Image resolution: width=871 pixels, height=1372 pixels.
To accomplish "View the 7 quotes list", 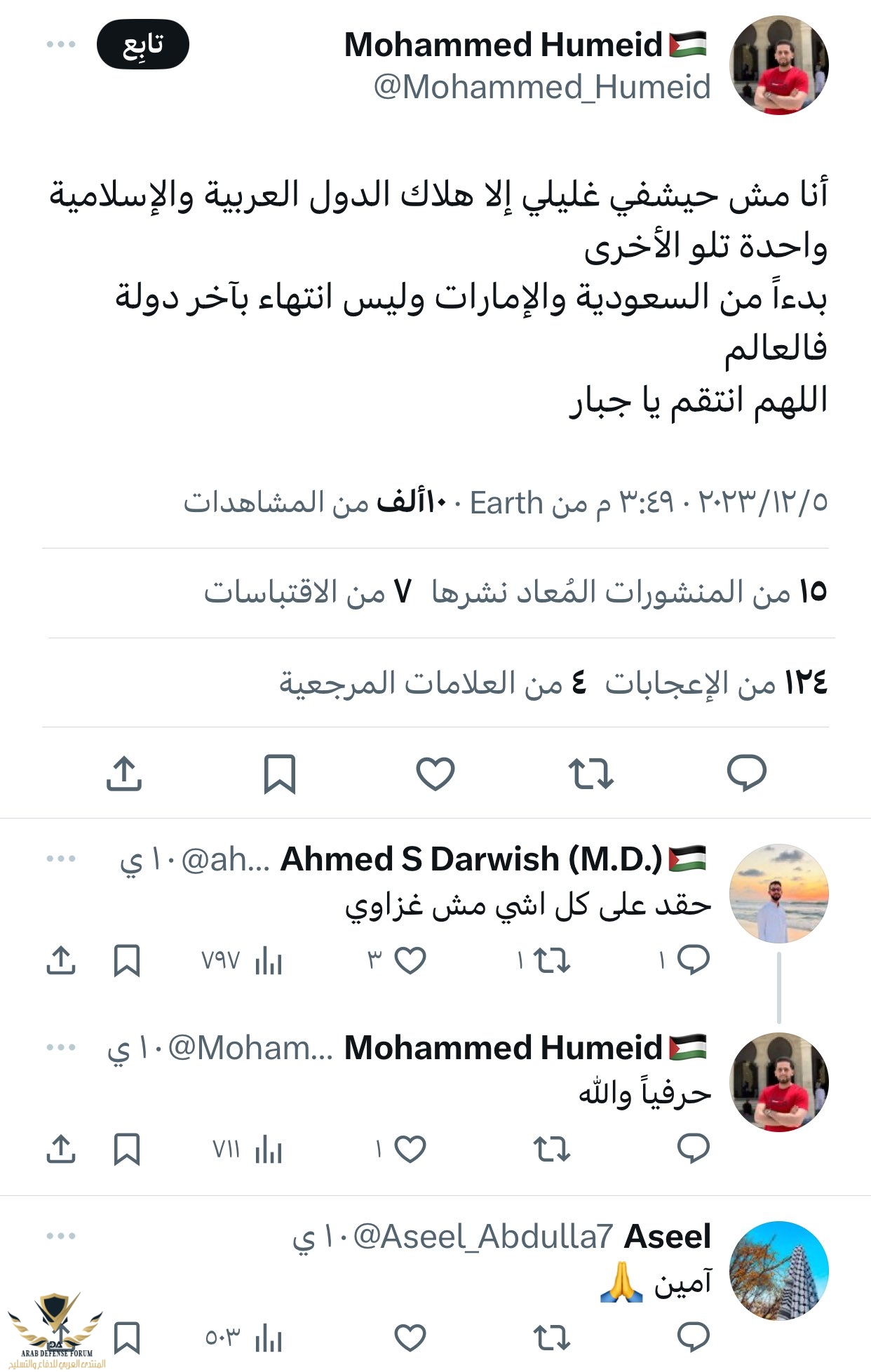I will tap(307, 592).
